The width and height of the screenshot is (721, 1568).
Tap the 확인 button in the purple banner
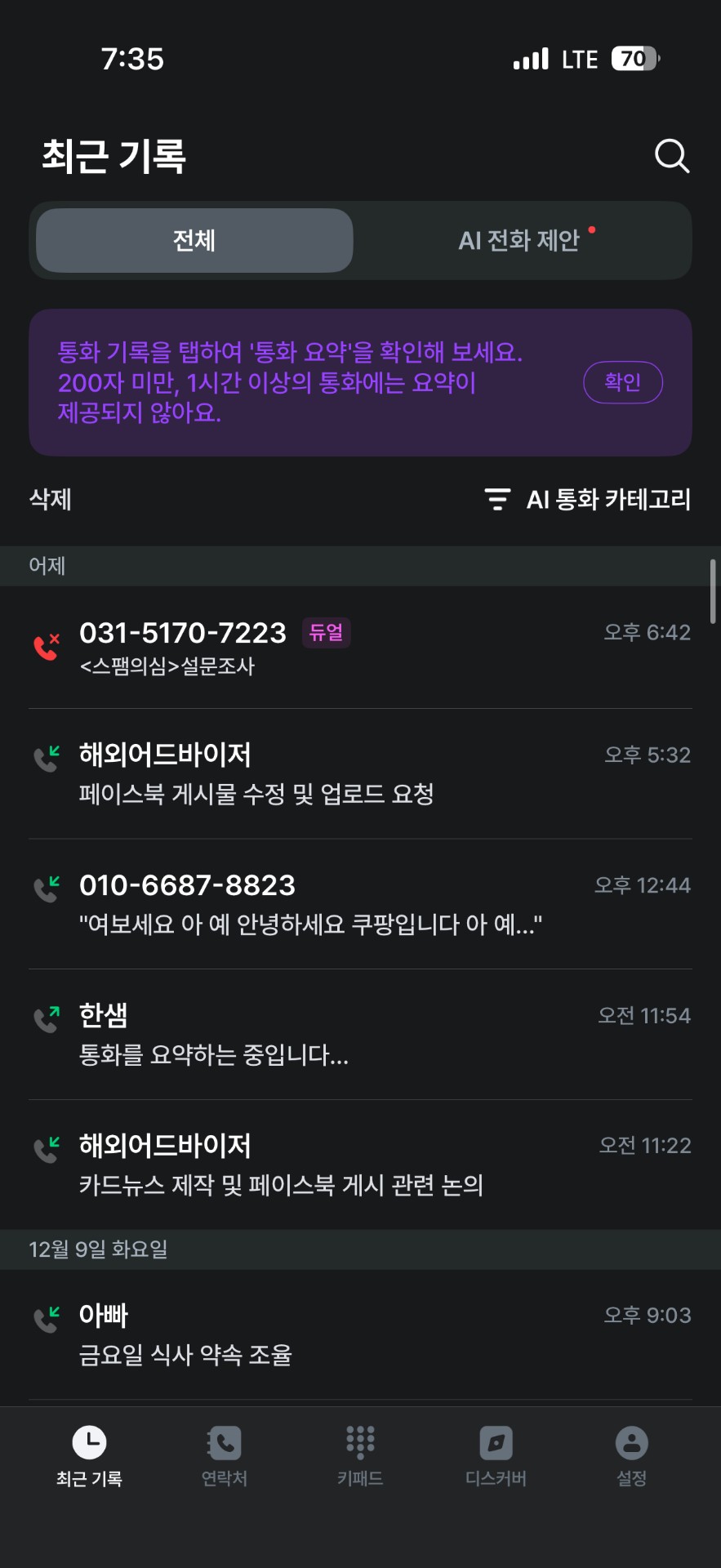coord(623,381)
